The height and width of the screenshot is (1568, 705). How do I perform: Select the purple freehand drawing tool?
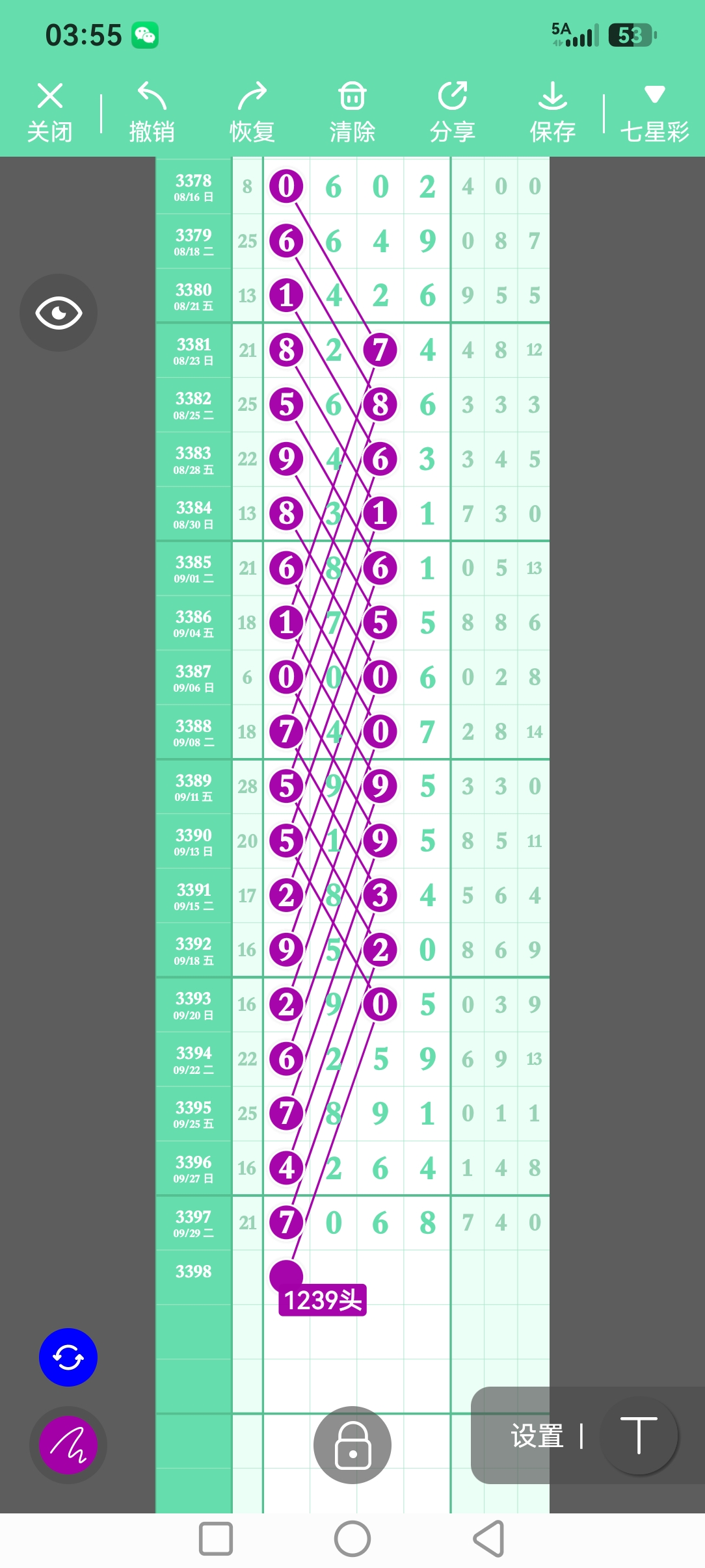pos(68,1445)
